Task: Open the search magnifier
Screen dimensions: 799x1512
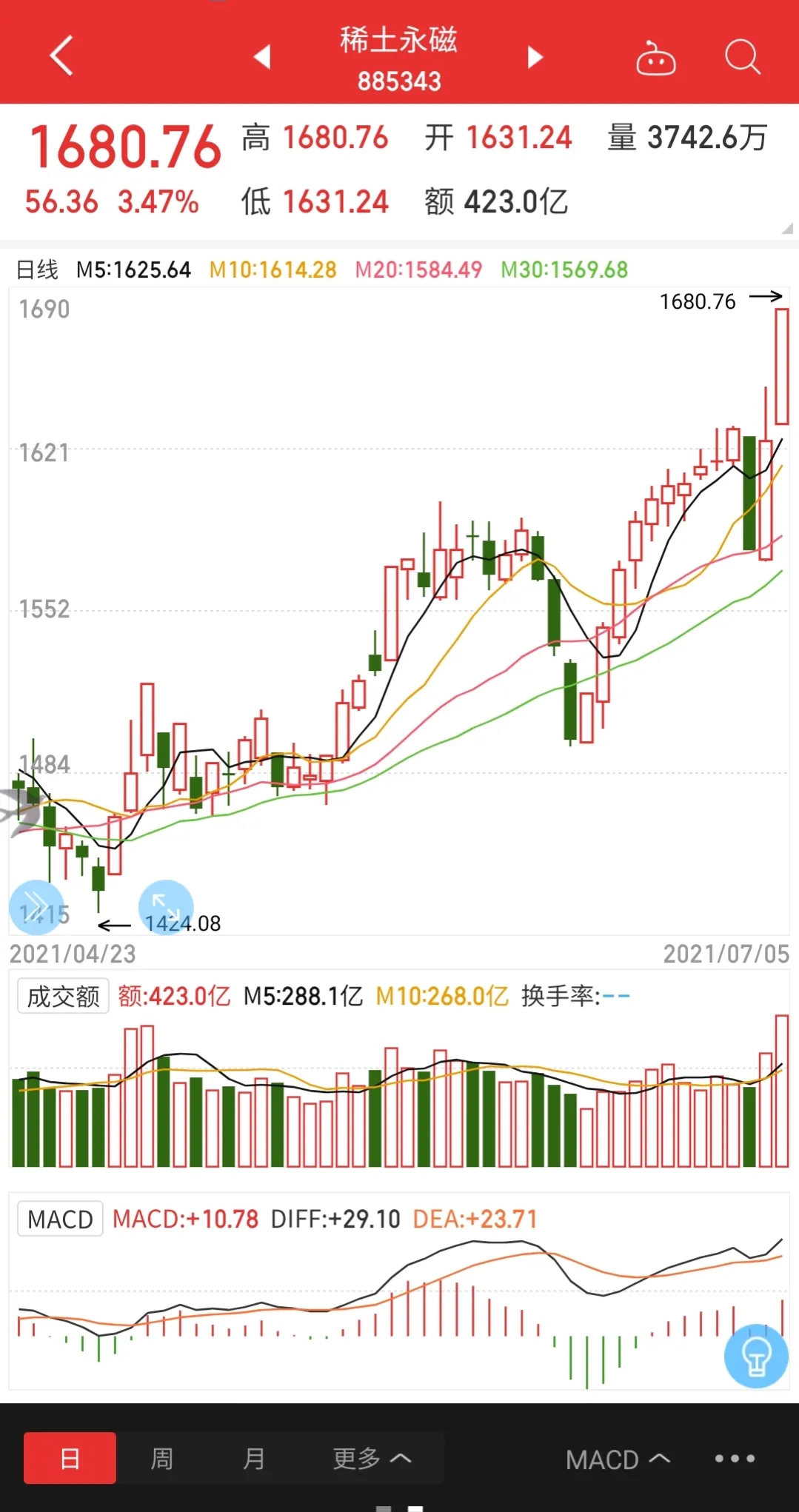Action: tap(742, 57)
